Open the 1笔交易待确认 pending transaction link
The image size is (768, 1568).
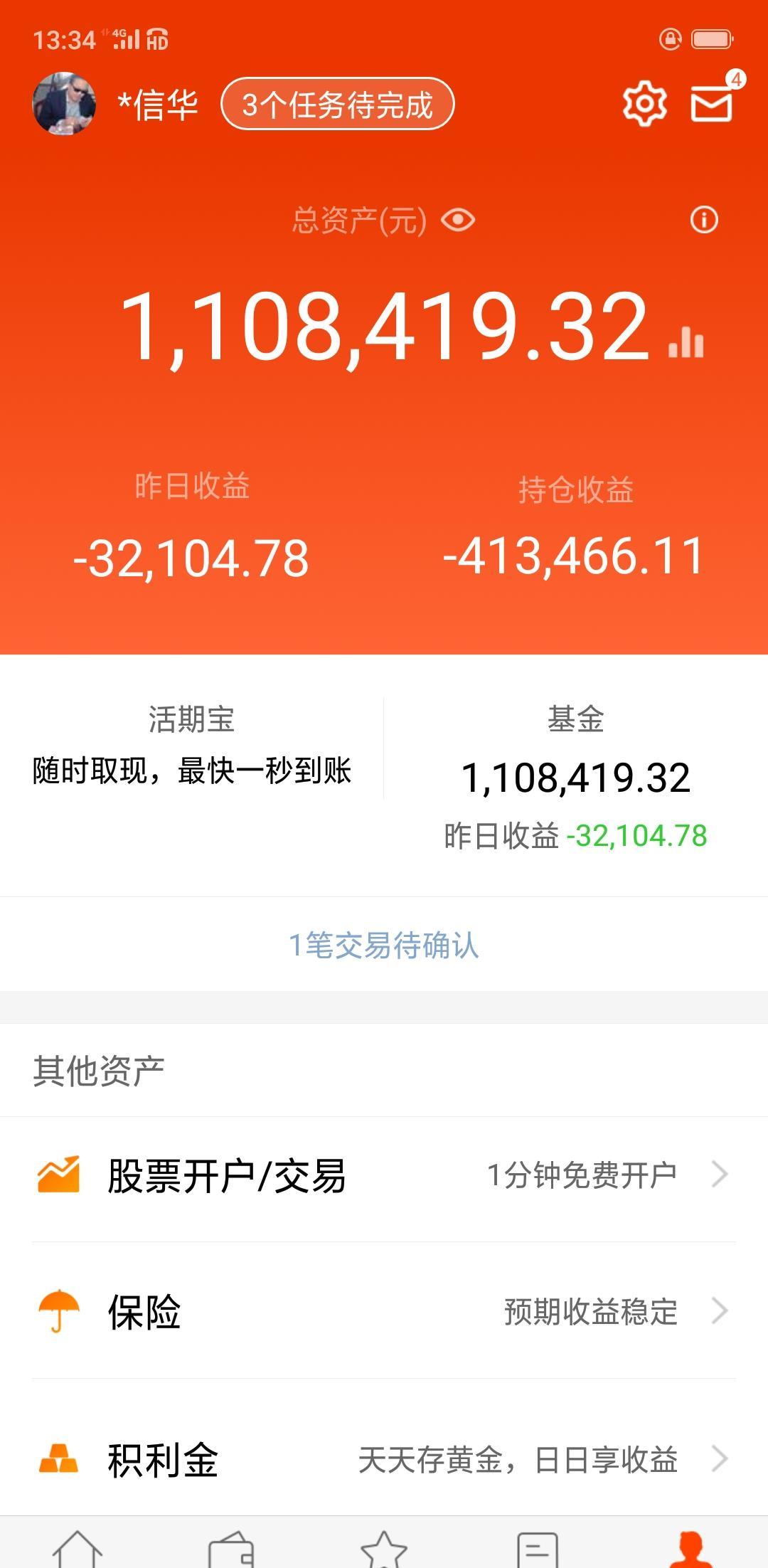384,944
